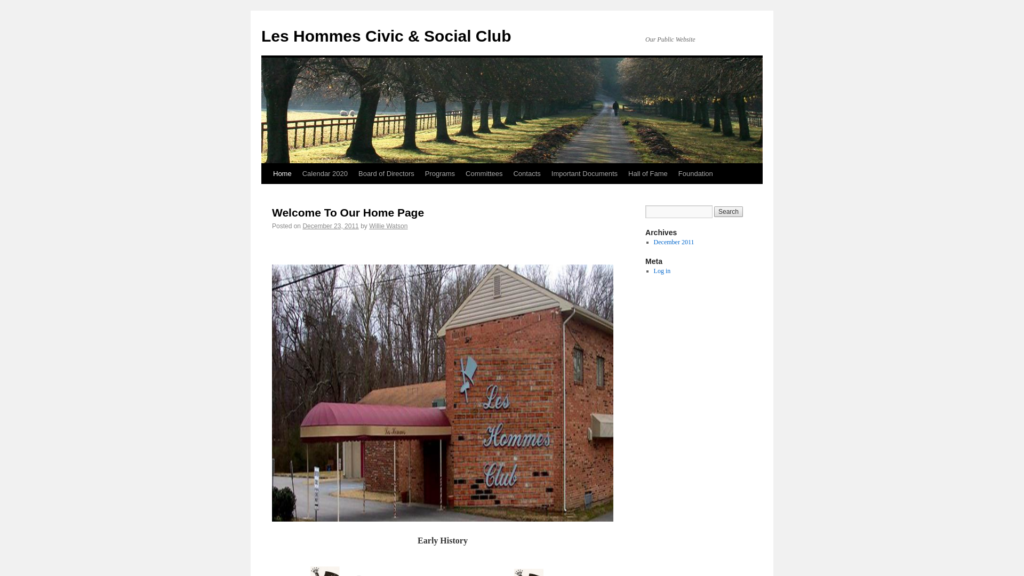Open the Contacts page

click(527, 174)
